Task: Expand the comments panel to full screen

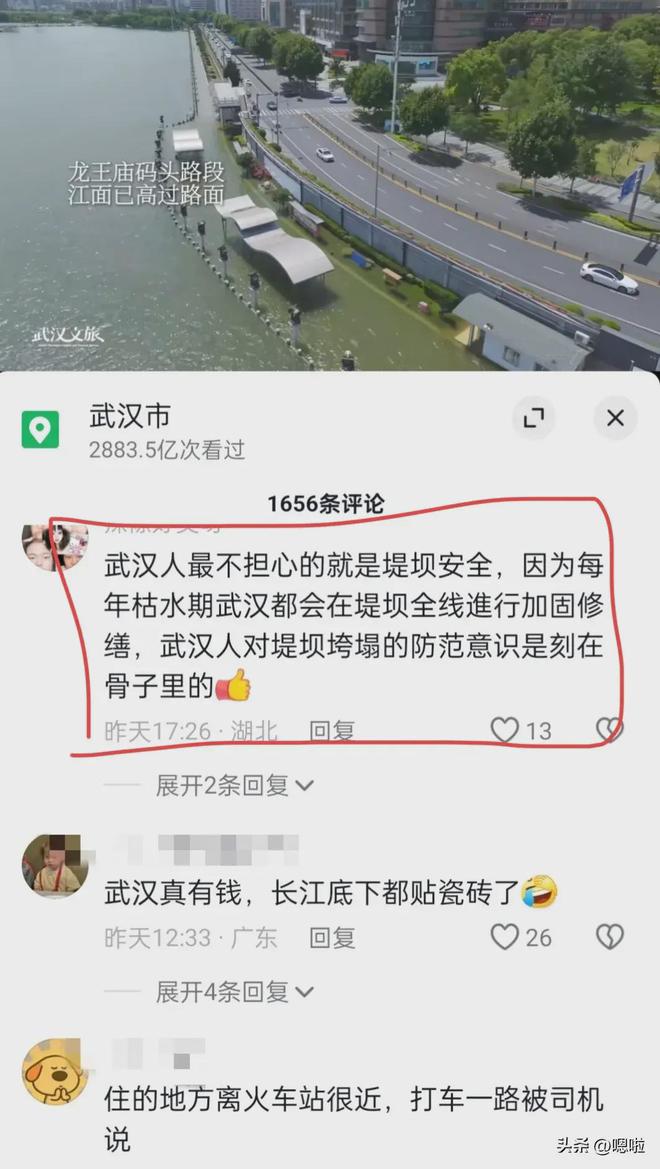Action: (x=534, y=418)
